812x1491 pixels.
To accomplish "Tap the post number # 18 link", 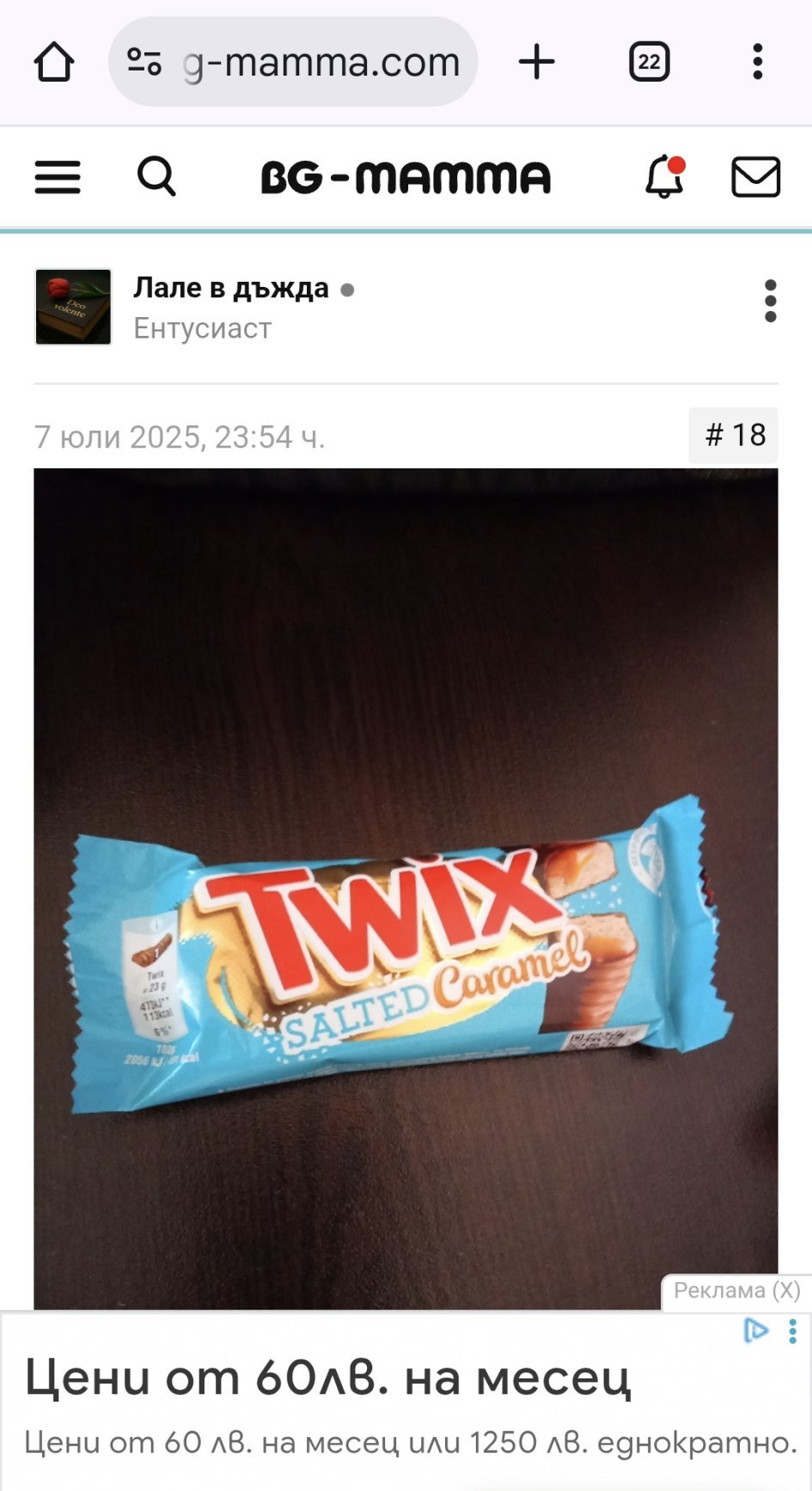I will pos(734,435).
